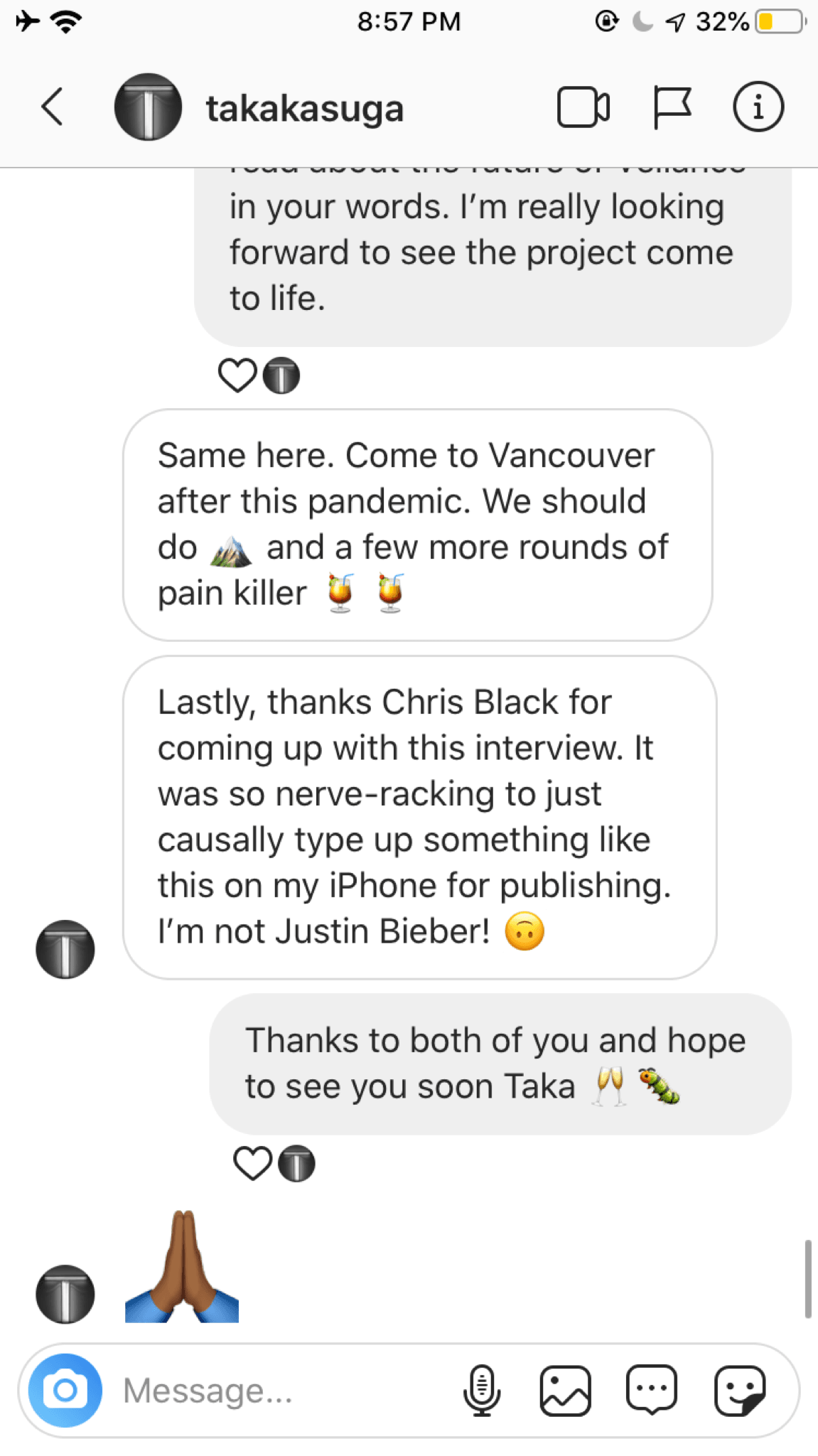Open the sticker picker
Viewport: 818px width, 1456px height.
click(x=740, y=1390)
